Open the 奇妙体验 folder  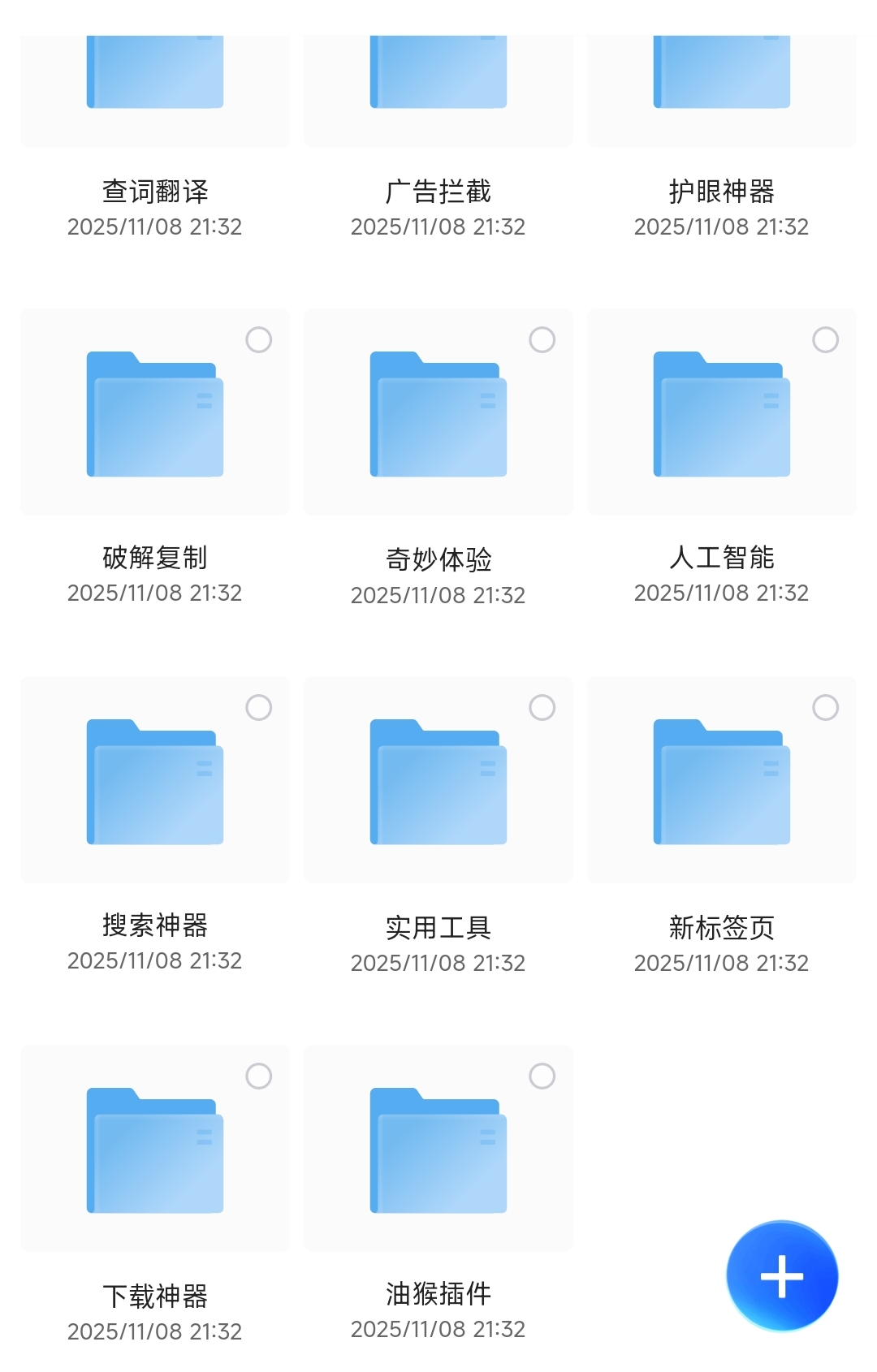tap(438, 414)
